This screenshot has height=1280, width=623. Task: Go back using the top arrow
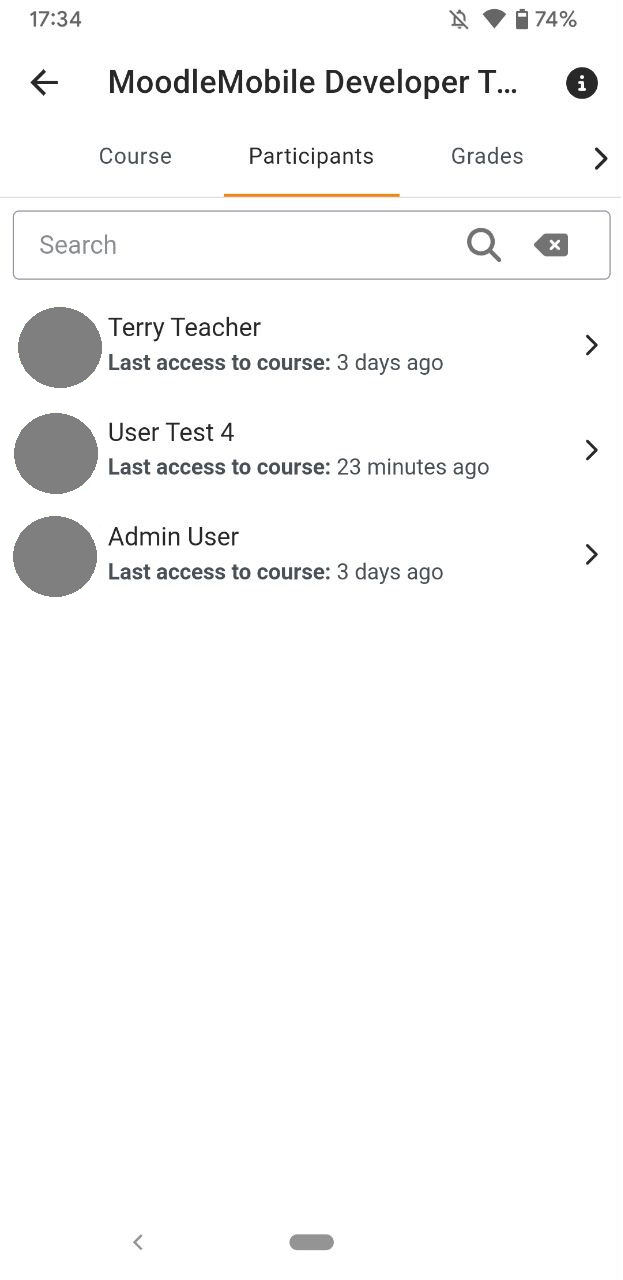[x=45, y=83]
